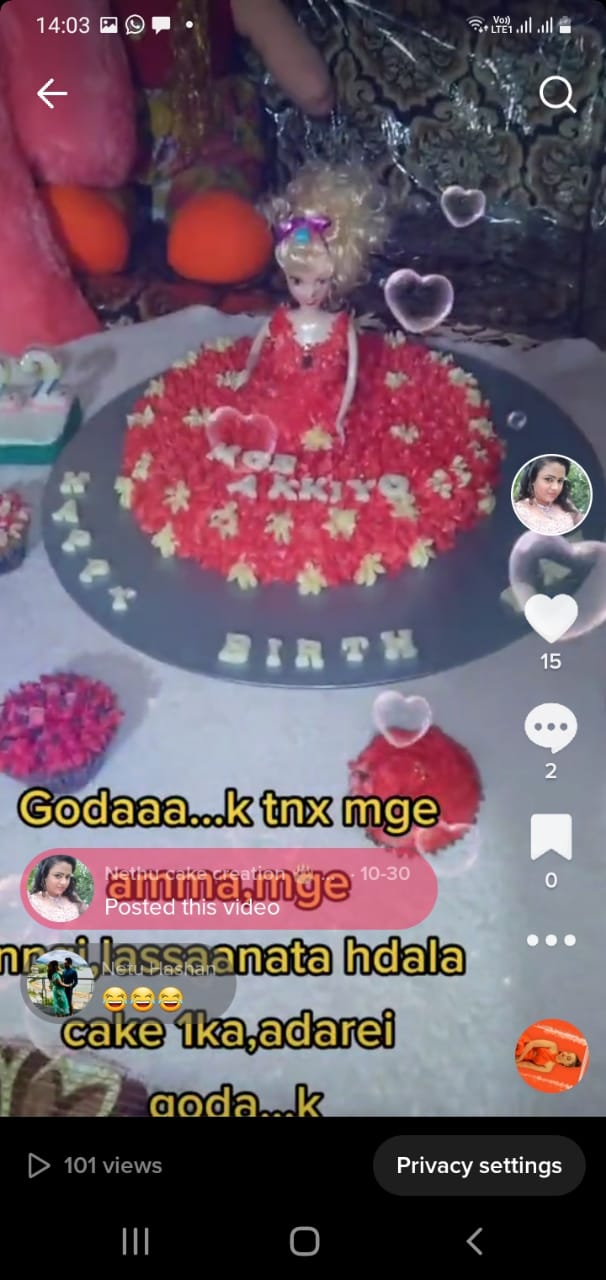Open Nethu cake creation posted banner
This screenshot has width=606, height=1280.
coord(228,889)
